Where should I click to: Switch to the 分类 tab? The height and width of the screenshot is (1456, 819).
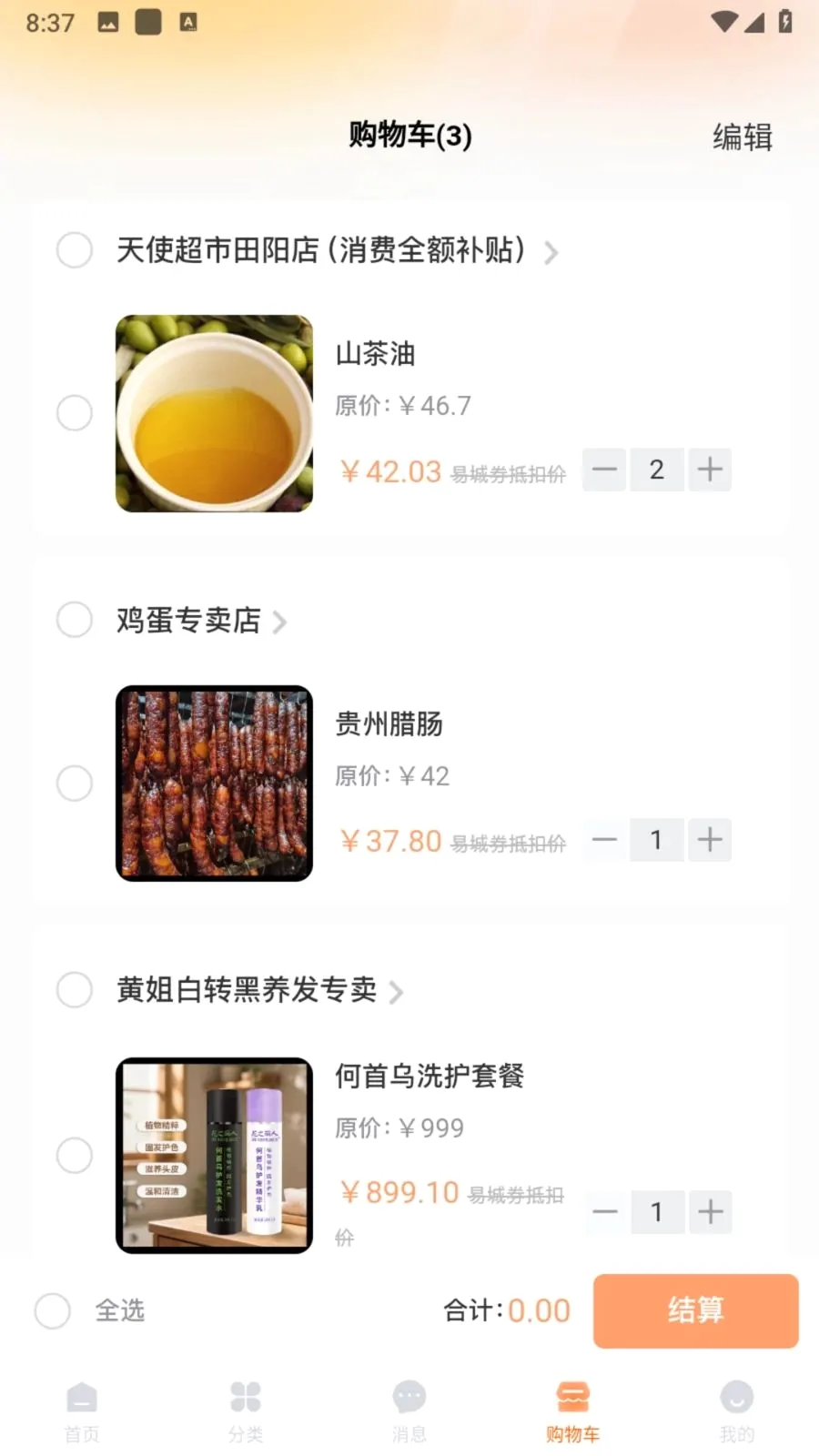pyautogui.click(x=246, y=1410)
